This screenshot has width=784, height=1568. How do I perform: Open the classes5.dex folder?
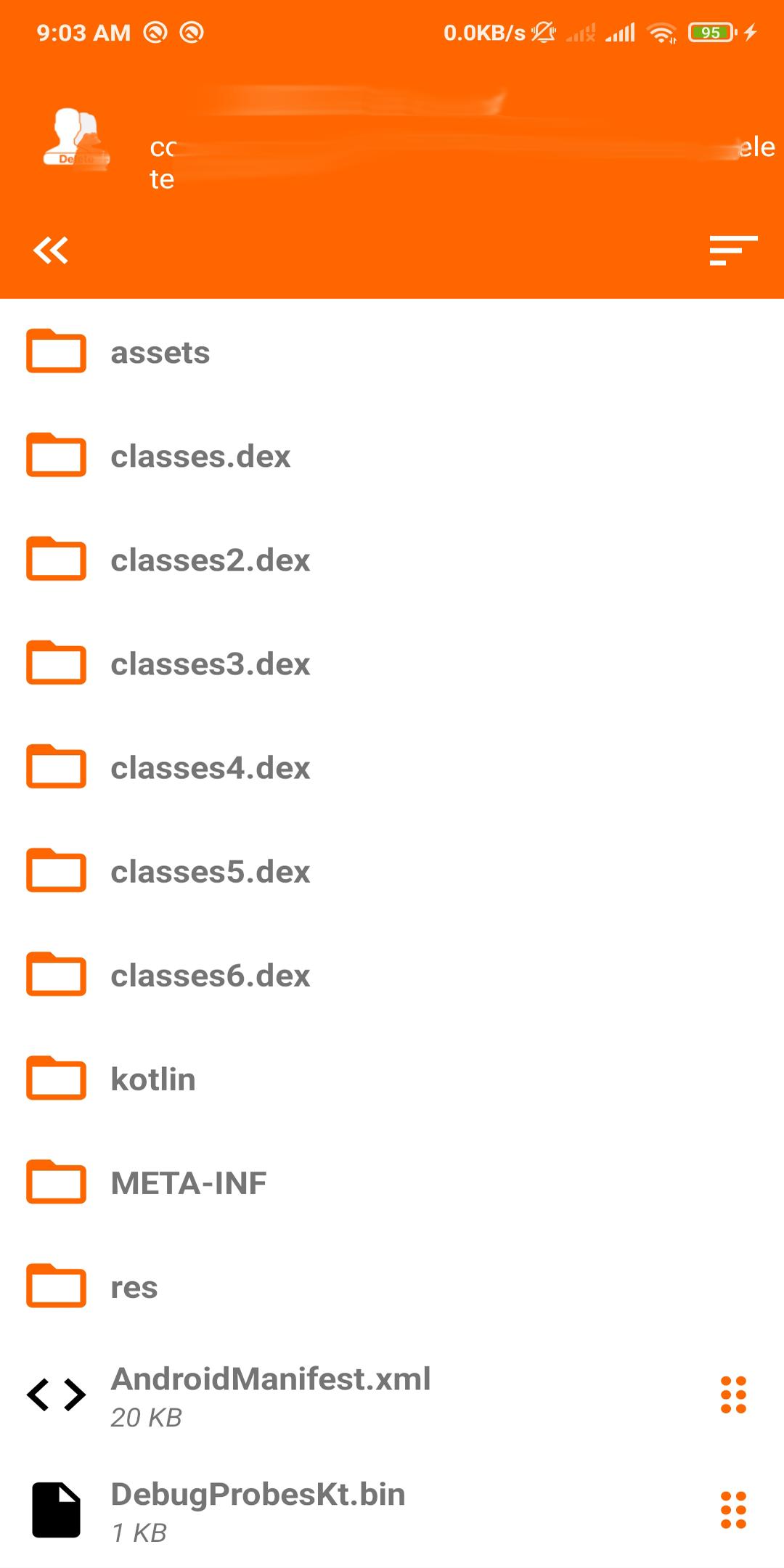[210, 872]
